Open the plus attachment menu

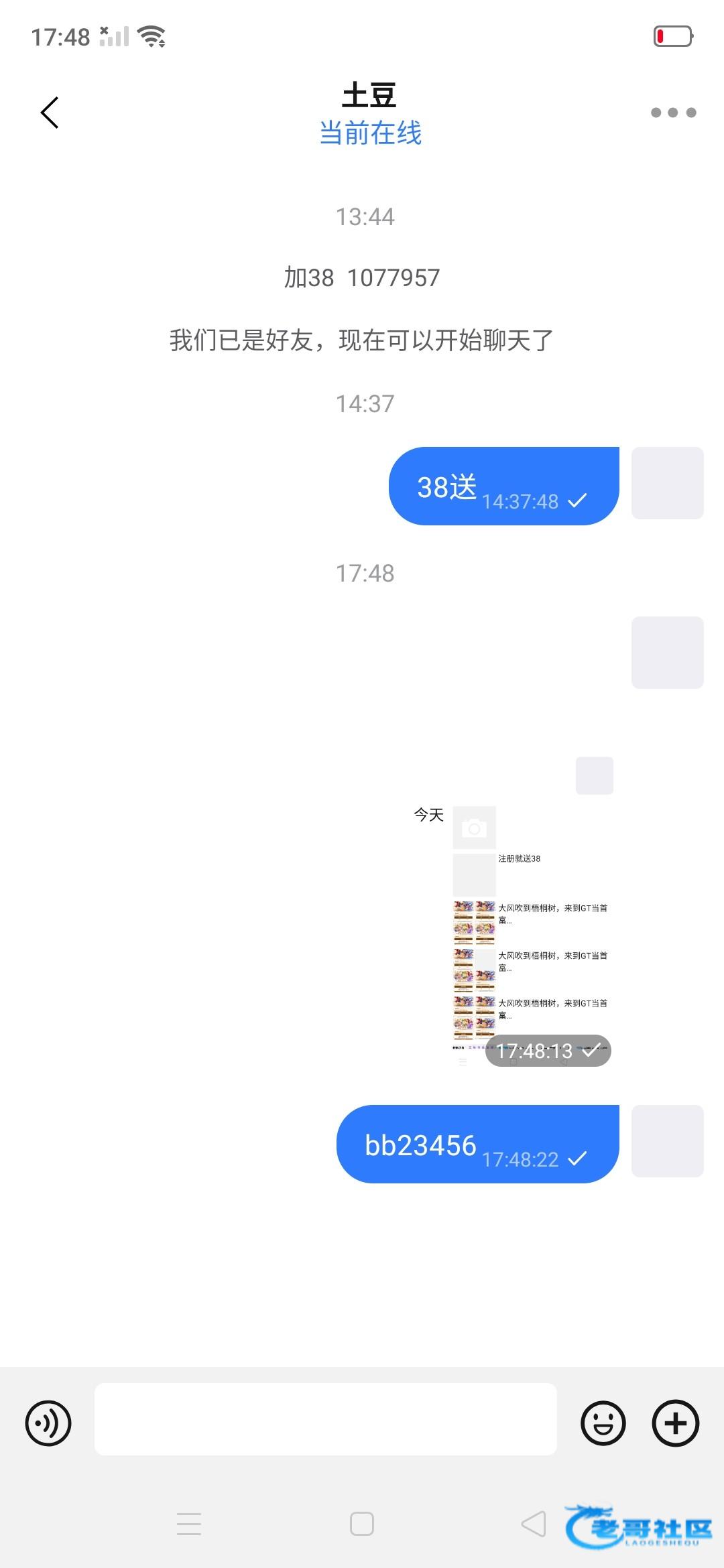675,1423
